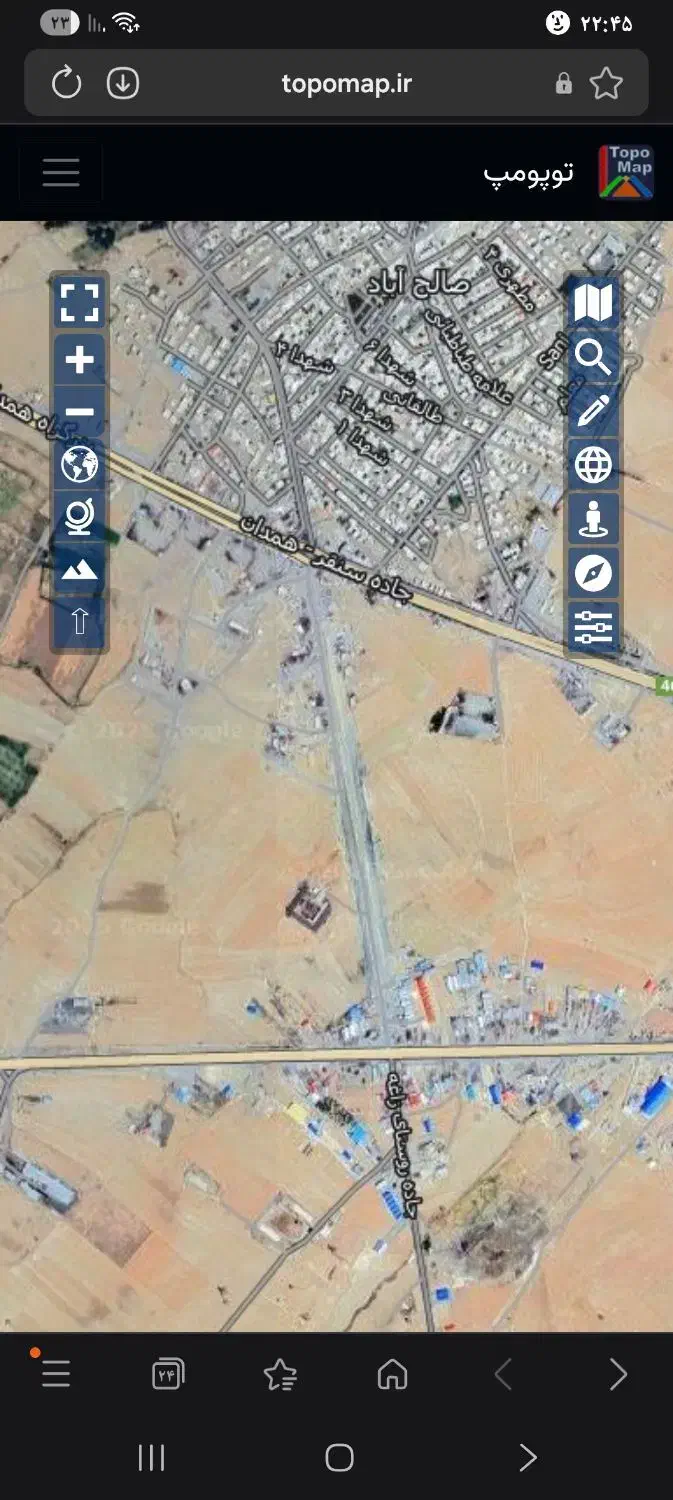This screenshot has height=1500, width=673.
Task: Open the browser tabs switcher
Action: (x=168, y=1375)
